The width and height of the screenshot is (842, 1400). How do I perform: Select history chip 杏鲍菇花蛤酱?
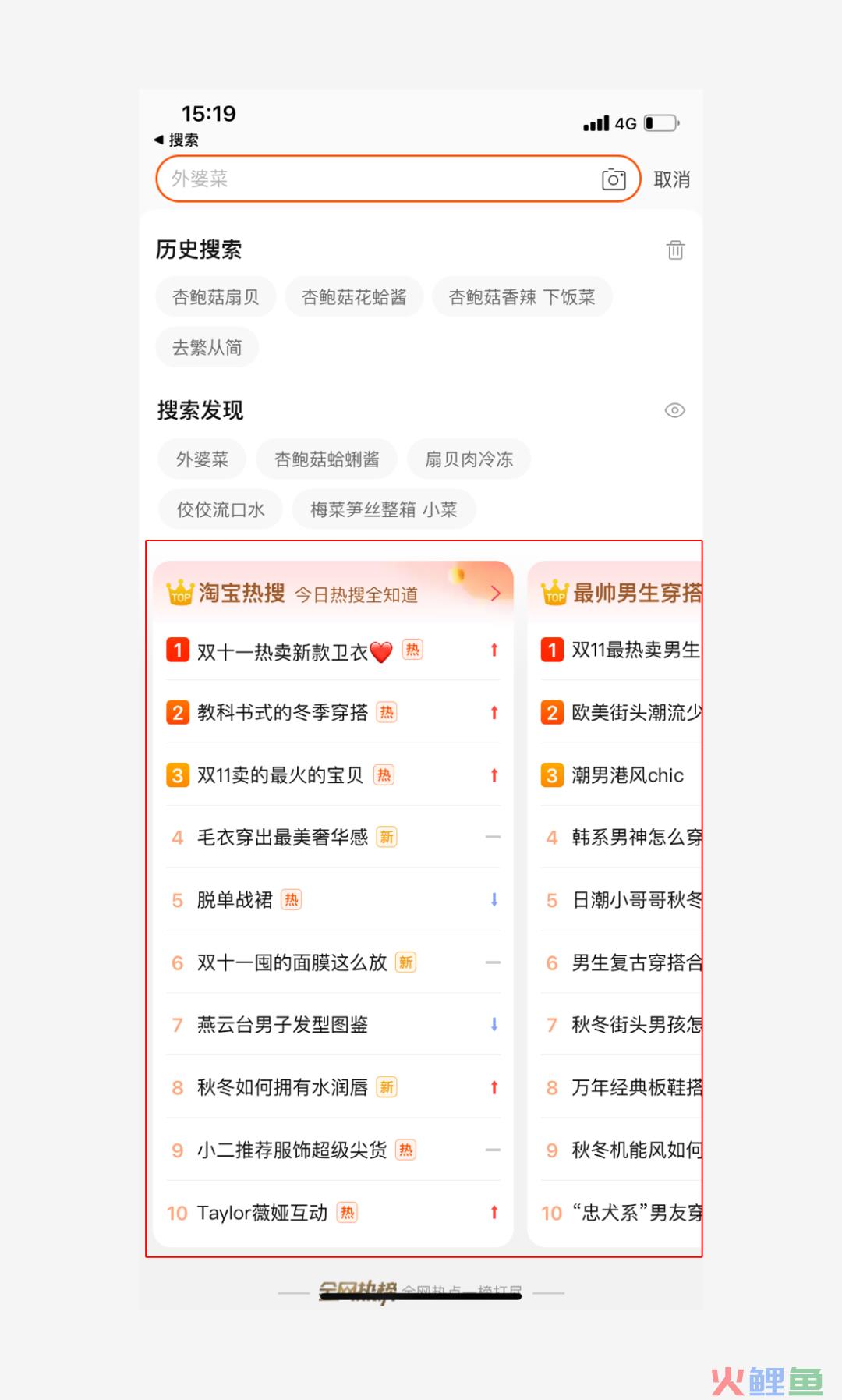tap(354, 297)
